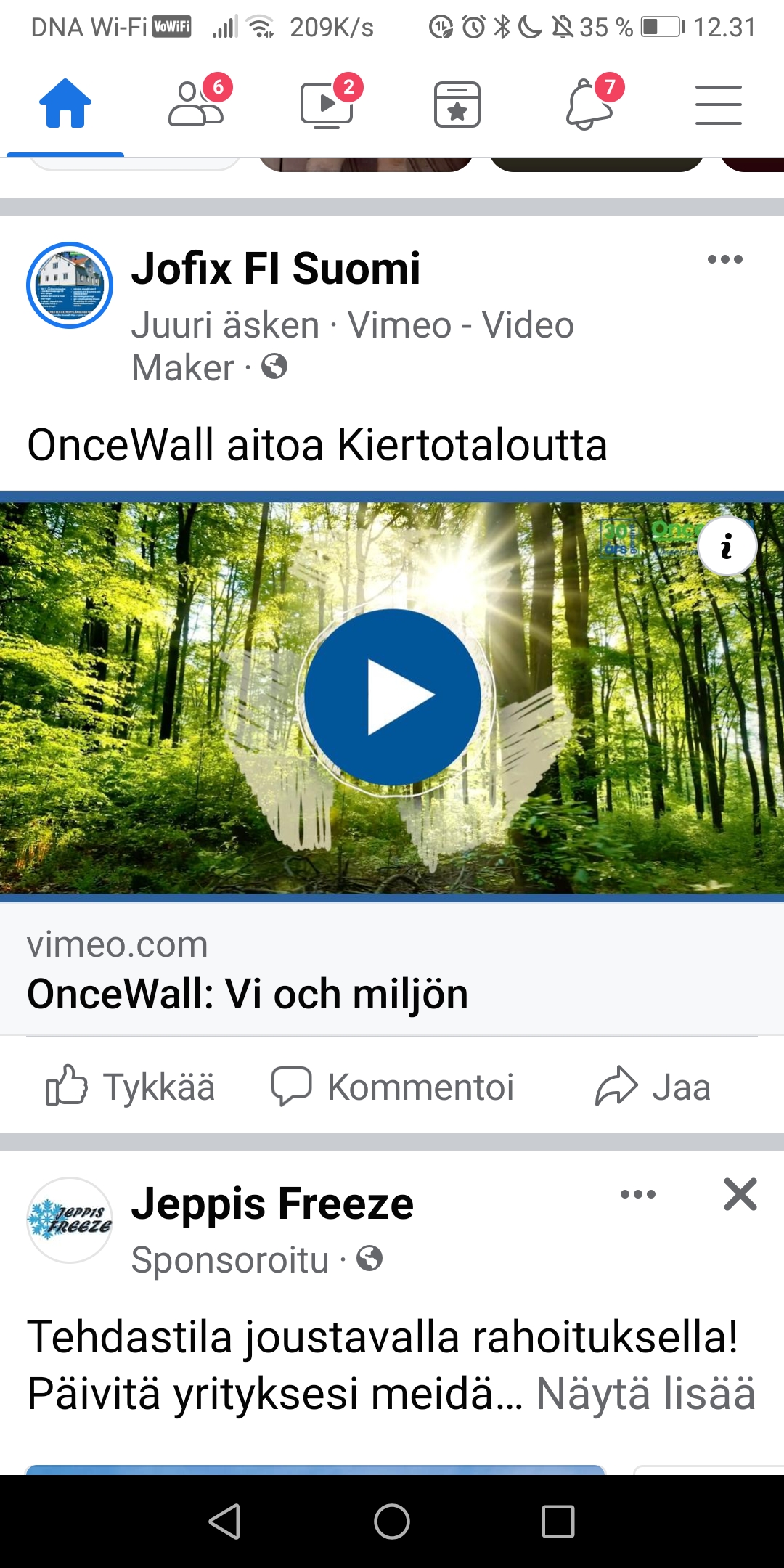The width and height of the screenshot is (784, 1568).
Task: Open Jofix FI Suomi profile picture
Action: [x=70, y=285]
